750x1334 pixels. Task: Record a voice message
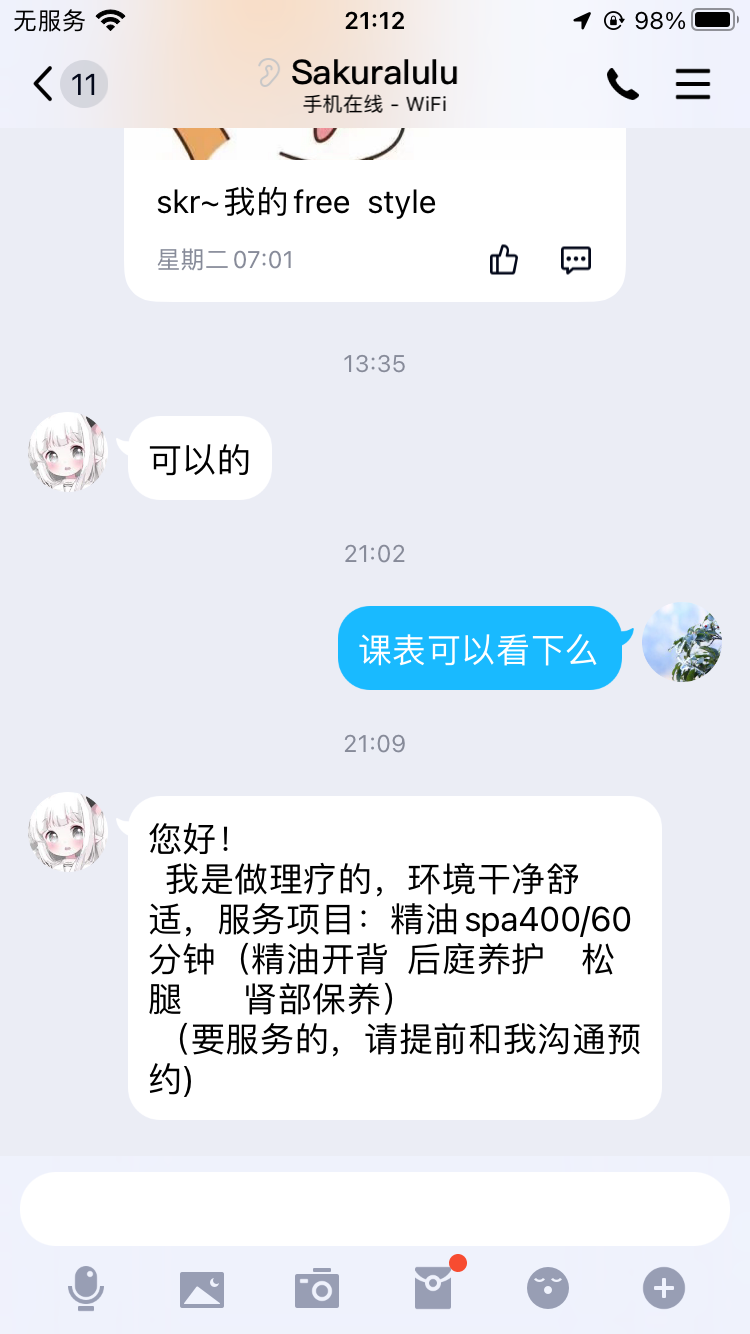86,1288
